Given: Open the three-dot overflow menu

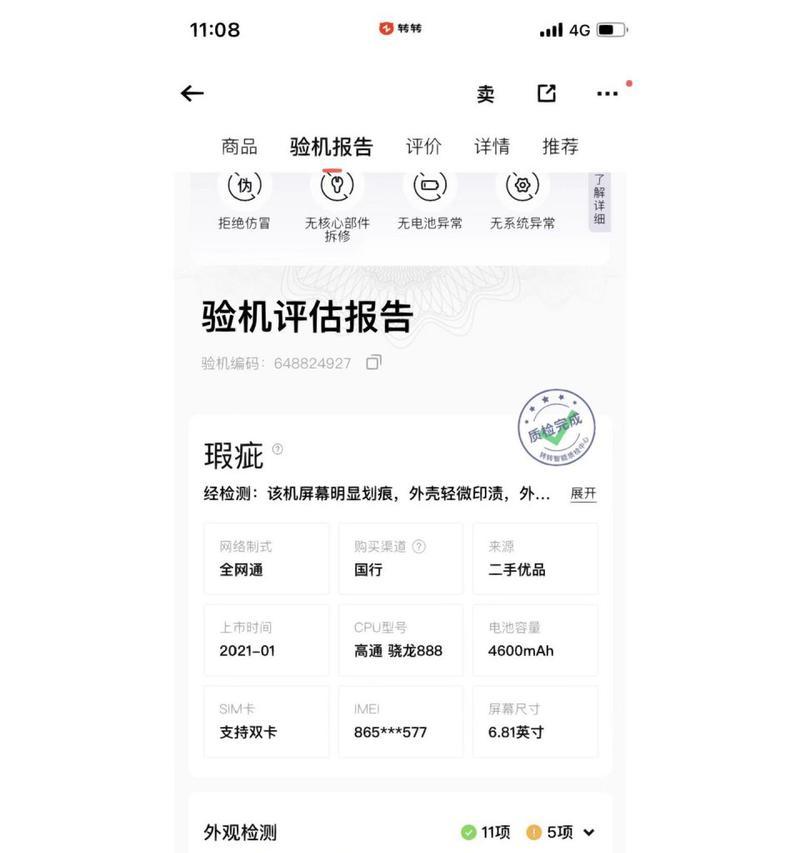Looking at the screenshot, I should click(607, 94).
